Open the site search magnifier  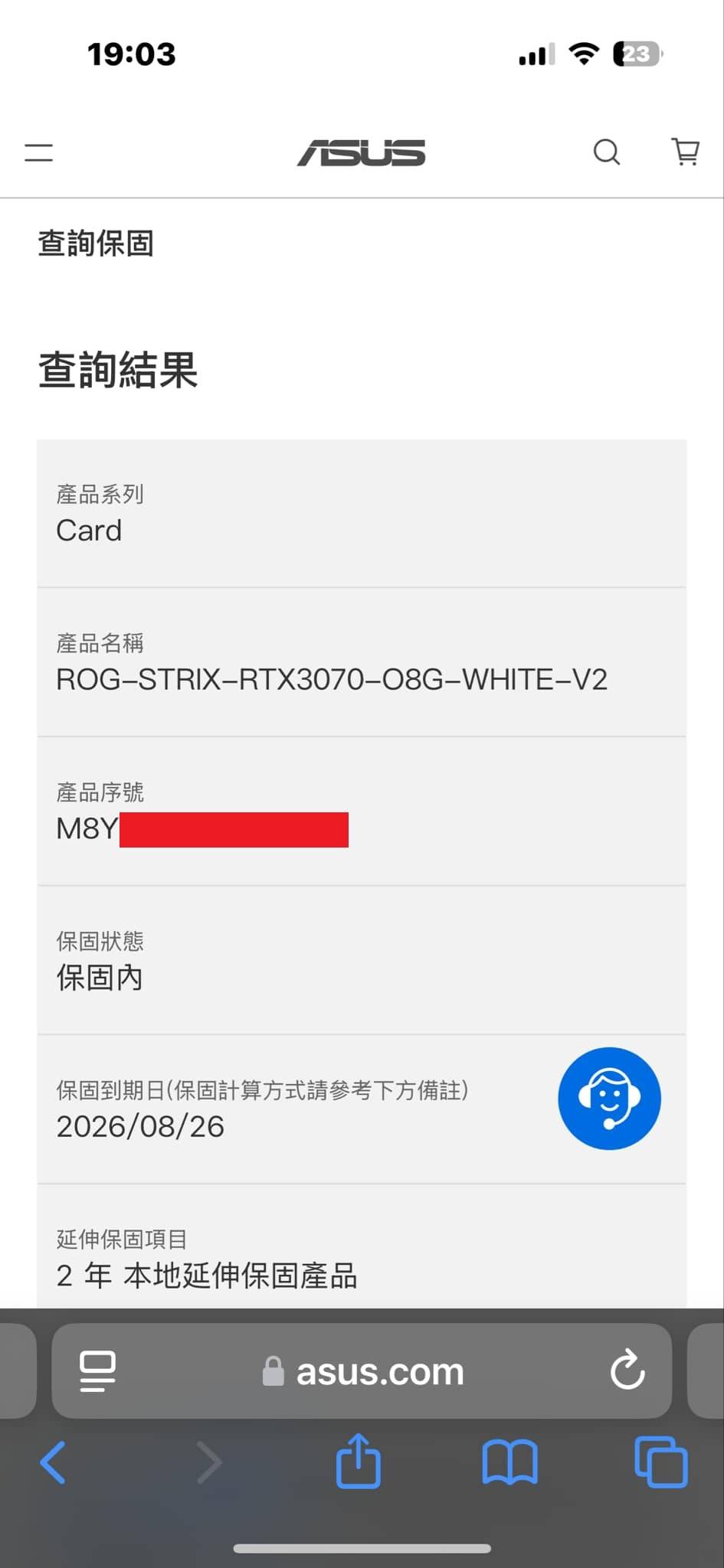tap(607, 152)
